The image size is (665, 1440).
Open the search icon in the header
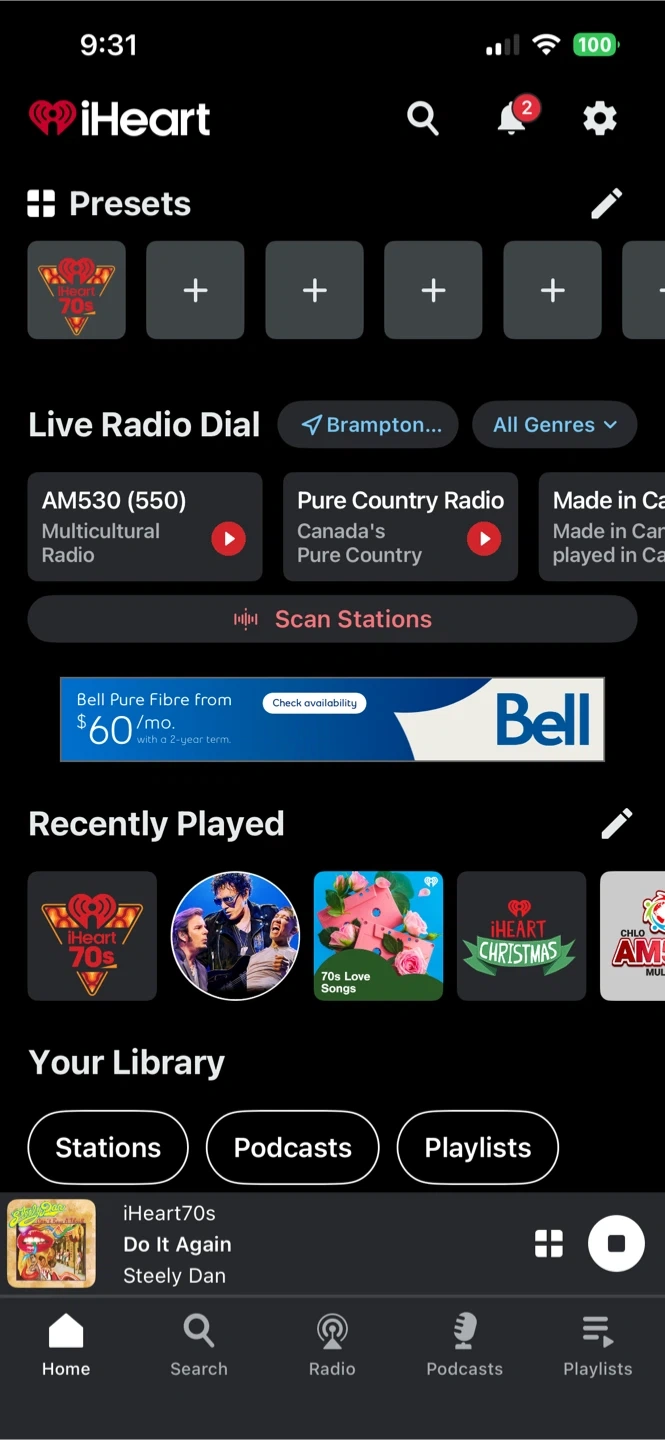(x=423, y=119)
